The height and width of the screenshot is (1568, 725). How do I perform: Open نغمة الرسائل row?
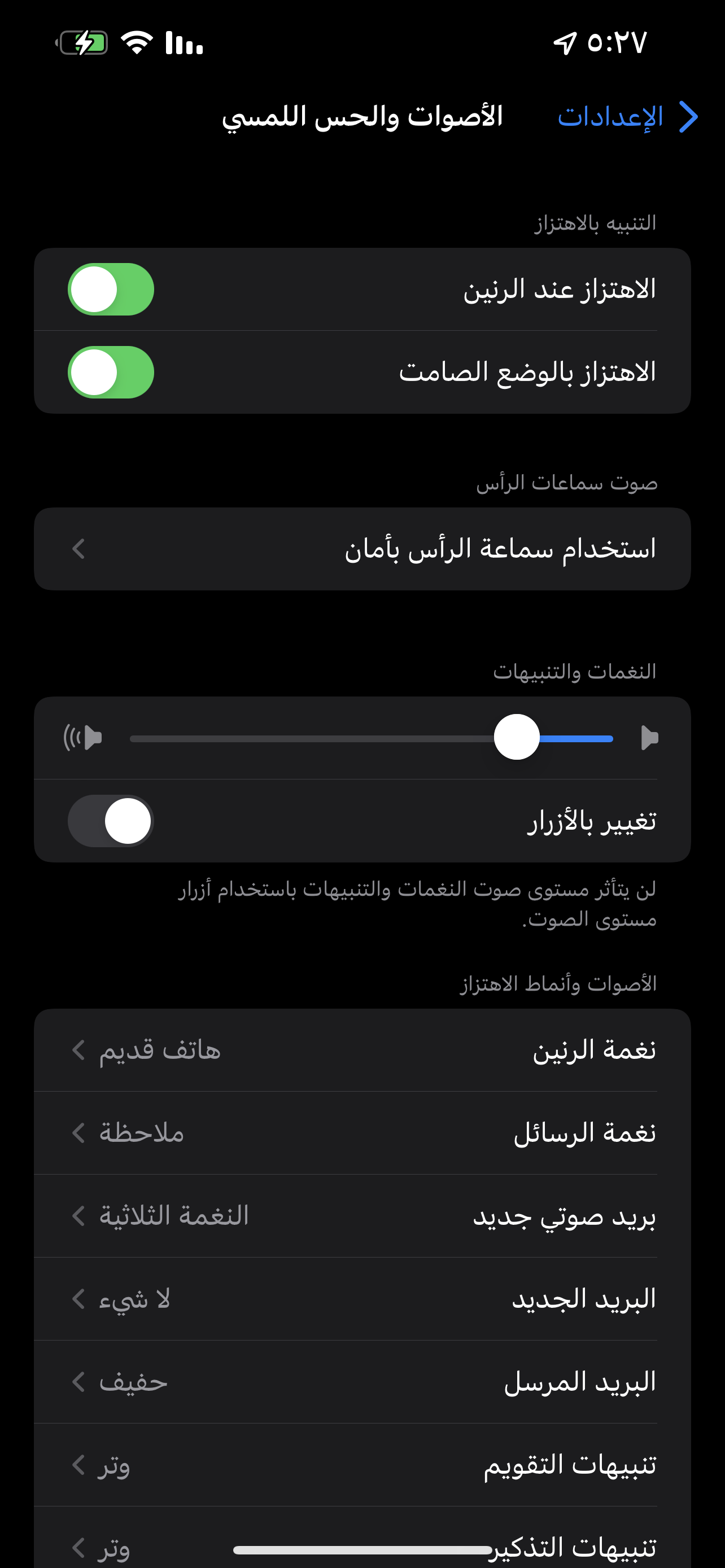tap(362, 1133)
